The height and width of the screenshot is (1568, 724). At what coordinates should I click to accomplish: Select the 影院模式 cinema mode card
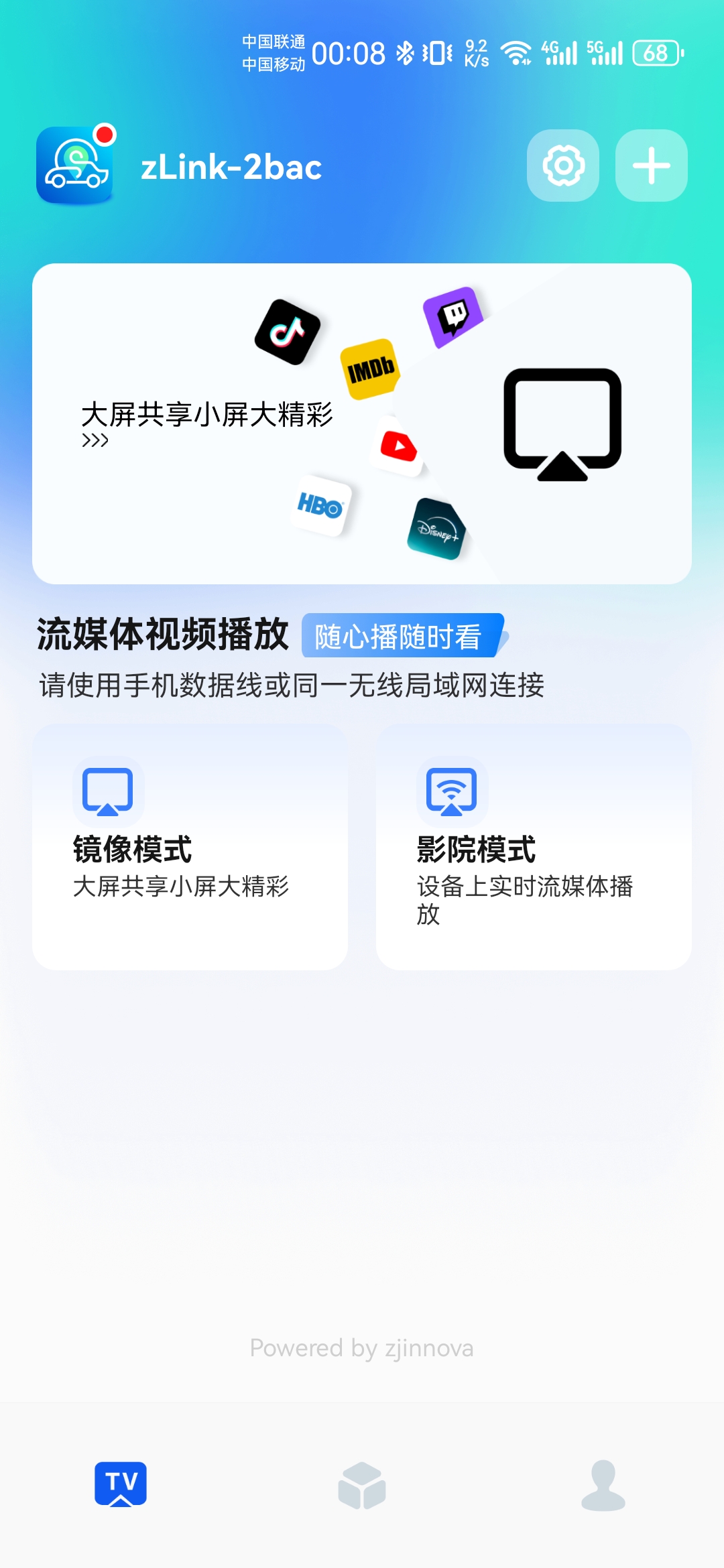[x=534, y=846]
